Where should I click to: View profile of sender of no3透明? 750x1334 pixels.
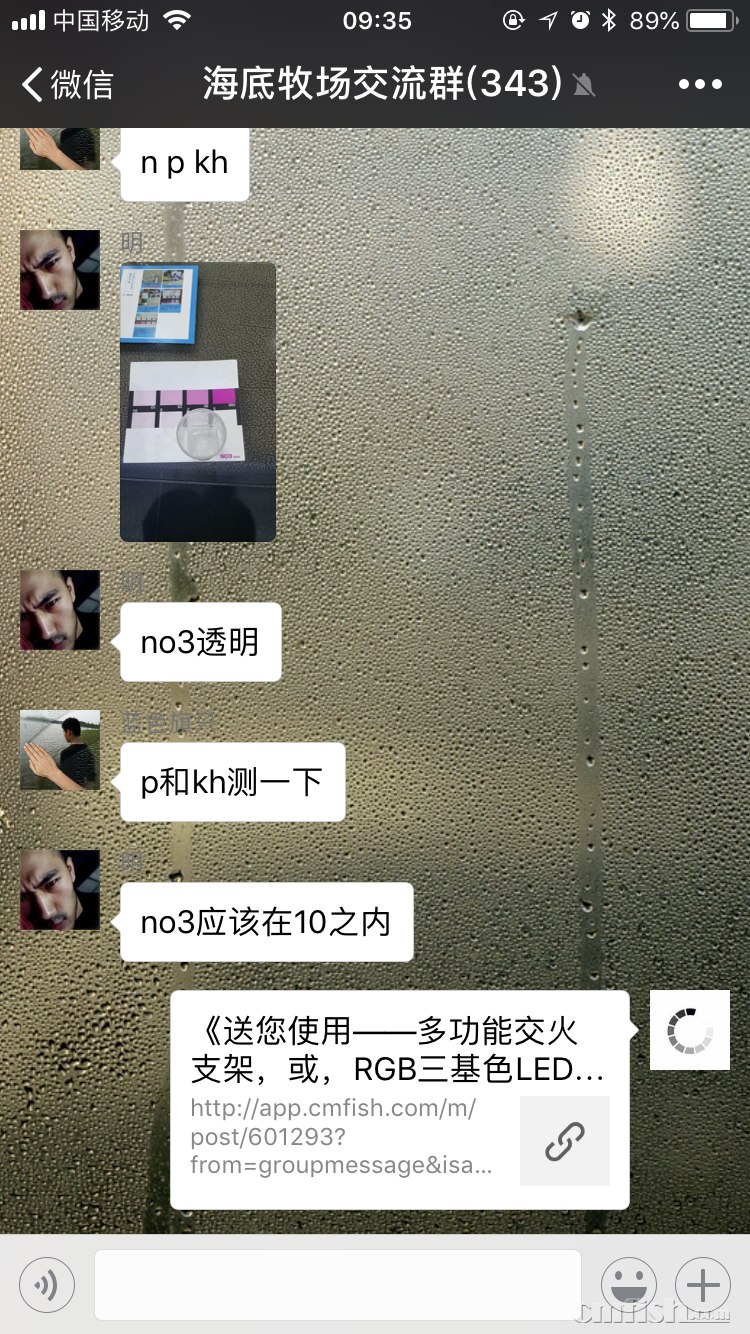(x=60, y=610)
